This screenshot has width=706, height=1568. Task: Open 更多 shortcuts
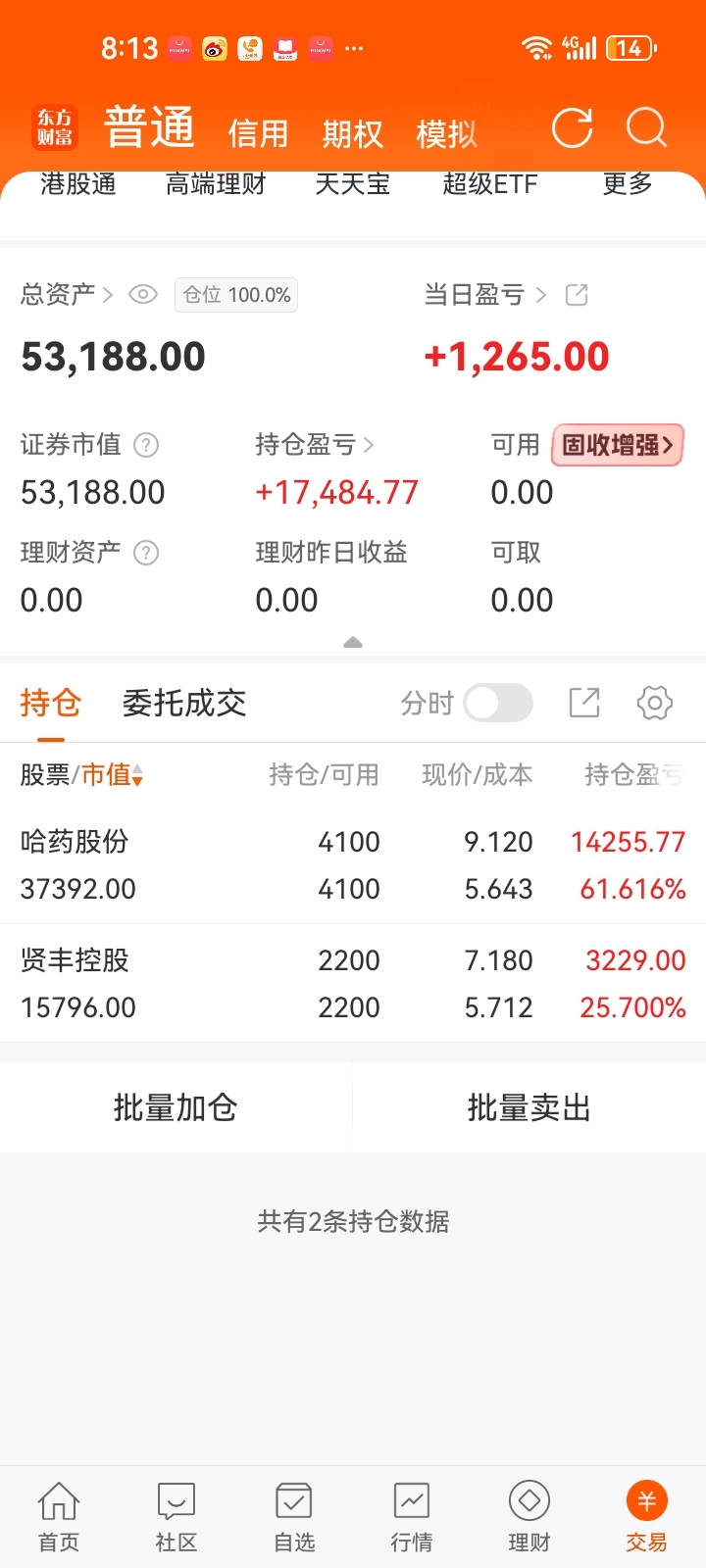628,184
